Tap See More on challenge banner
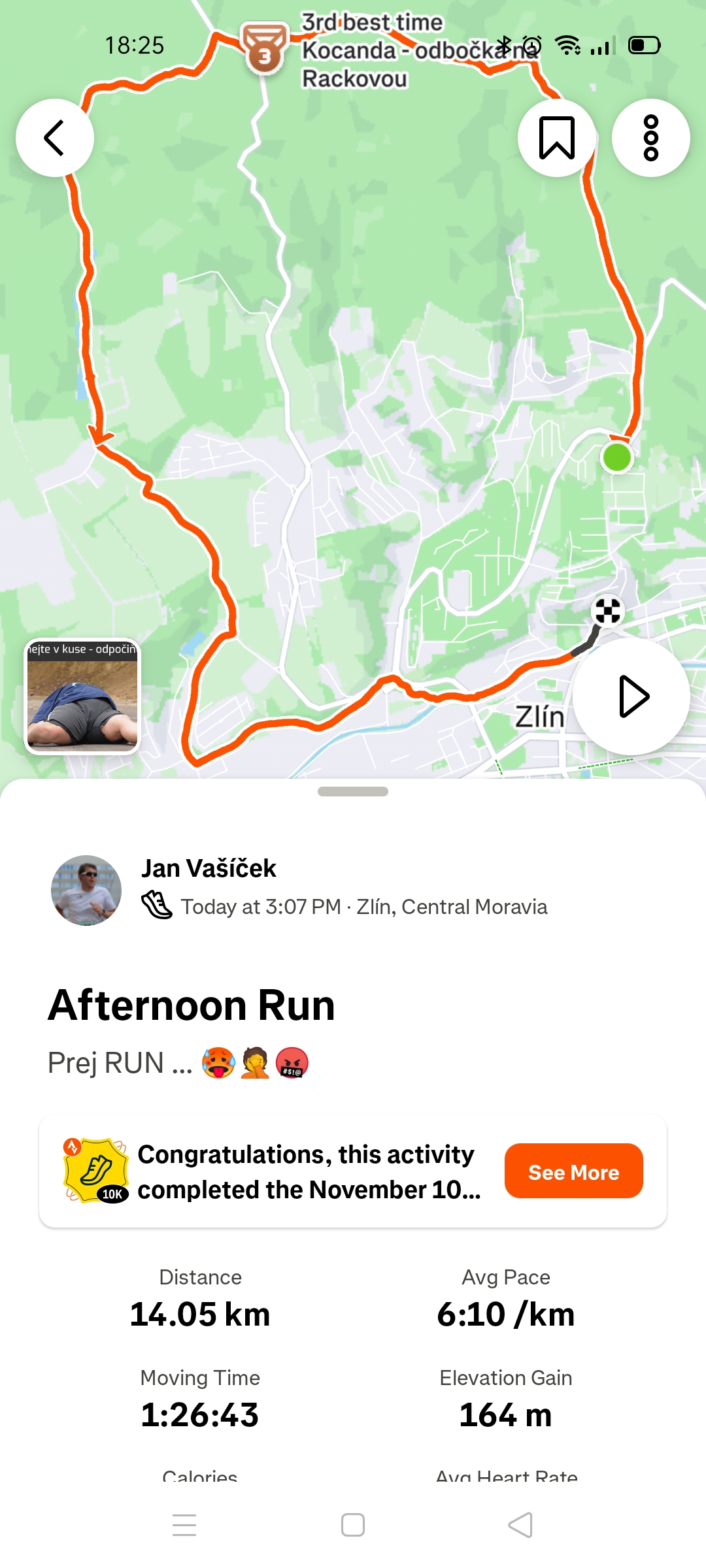The image size is (706, 1568). point(573,1171)
